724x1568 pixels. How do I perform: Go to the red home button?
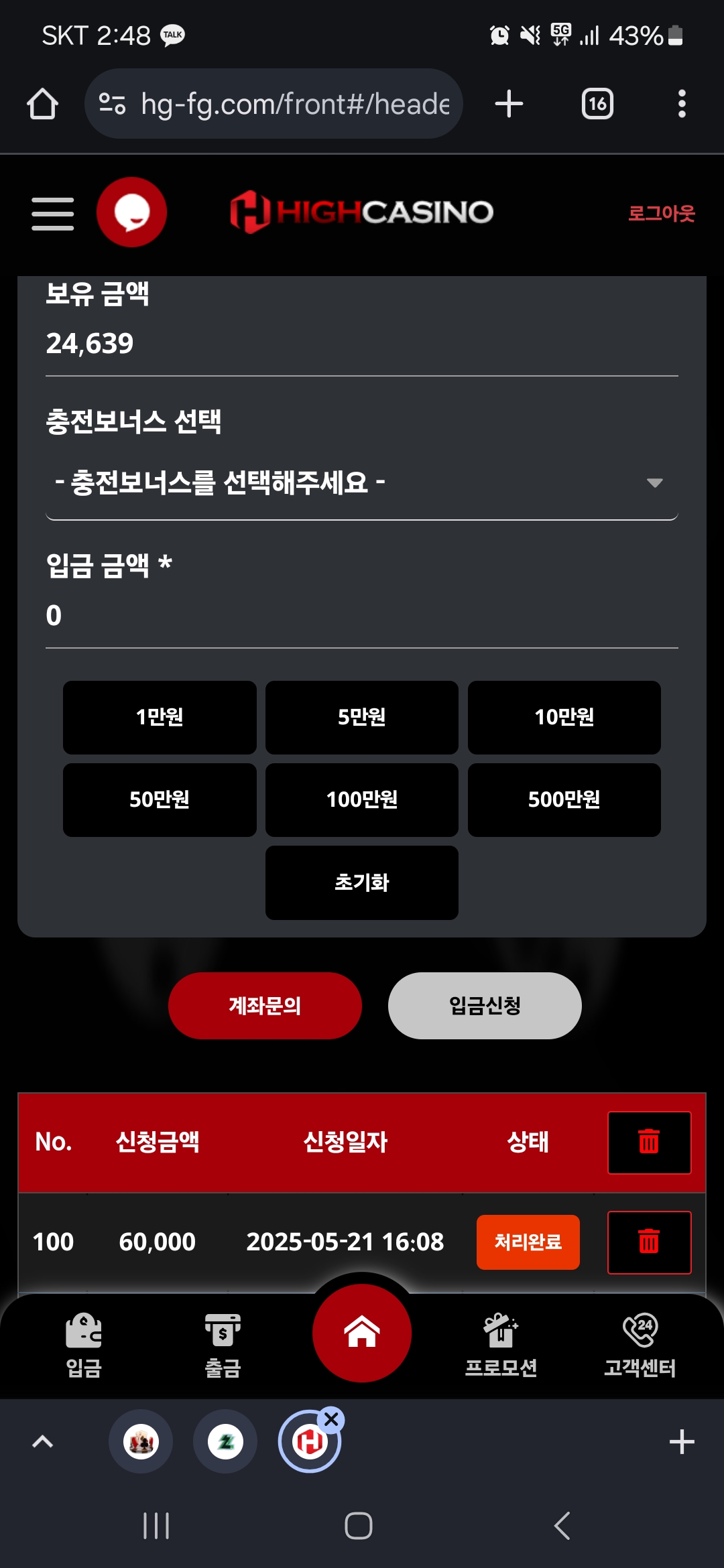[x=362, y=1333]
